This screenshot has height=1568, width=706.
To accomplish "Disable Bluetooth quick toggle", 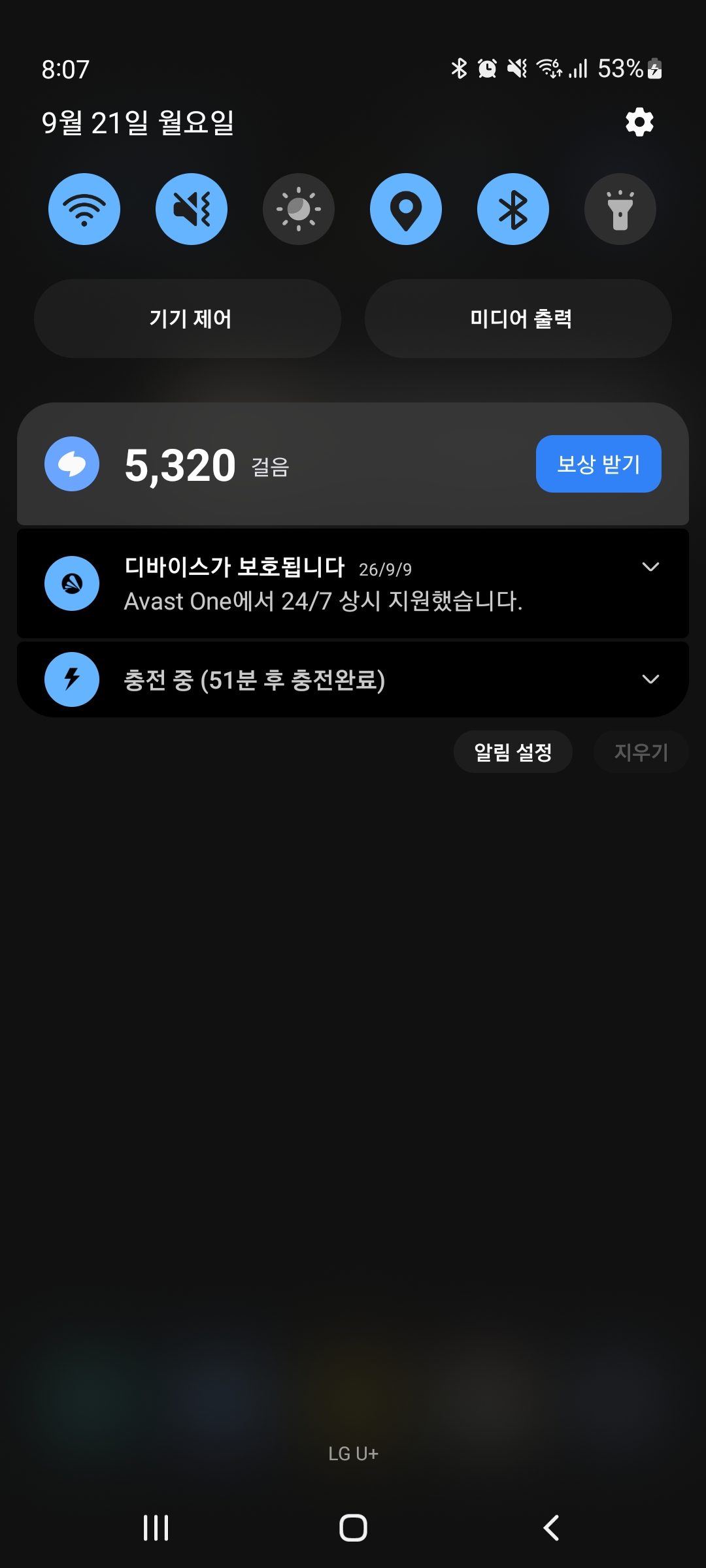I will (513, 209).
